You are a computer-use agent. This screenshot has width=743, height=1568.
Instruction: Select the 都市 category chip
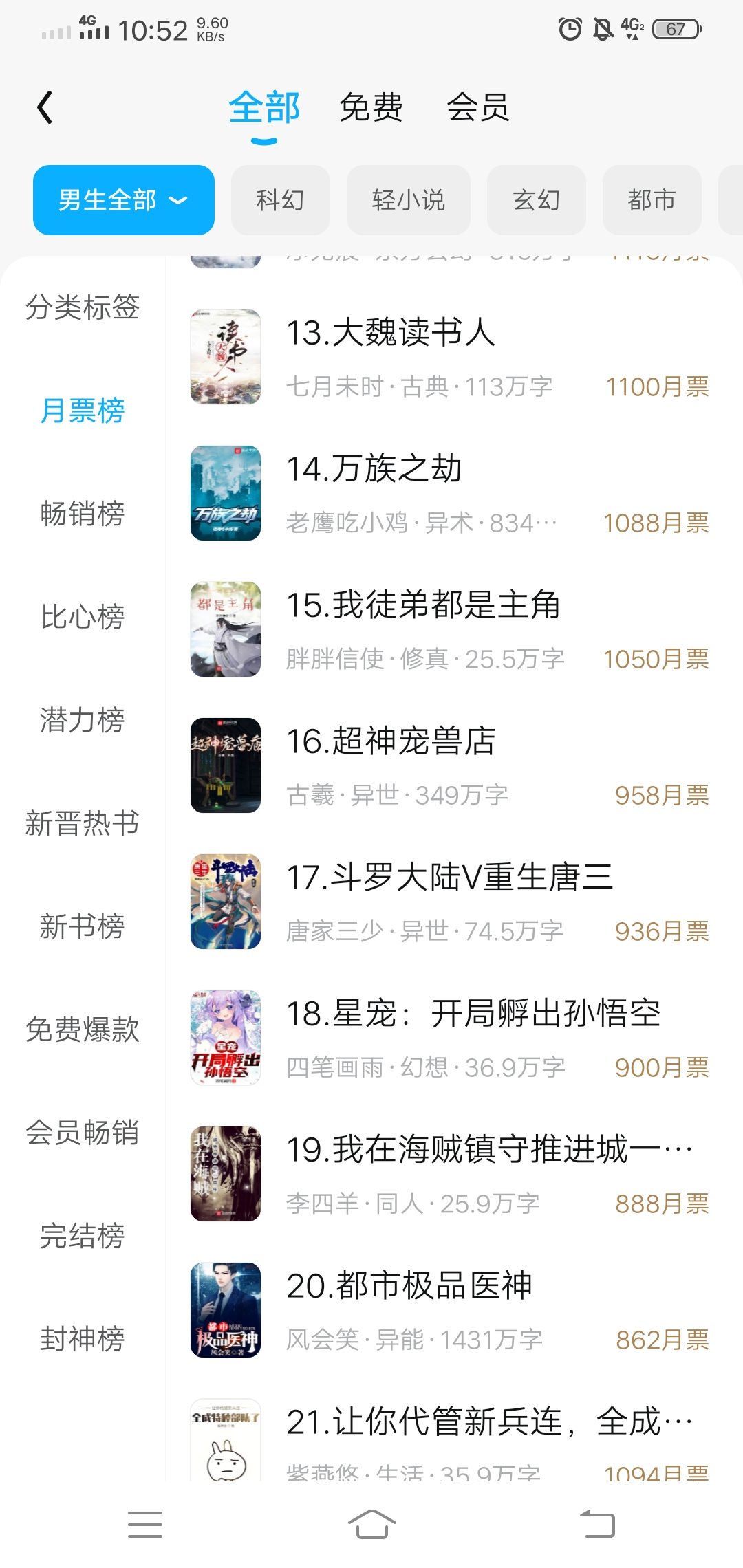pyautogui.click(x=652, y=200)
